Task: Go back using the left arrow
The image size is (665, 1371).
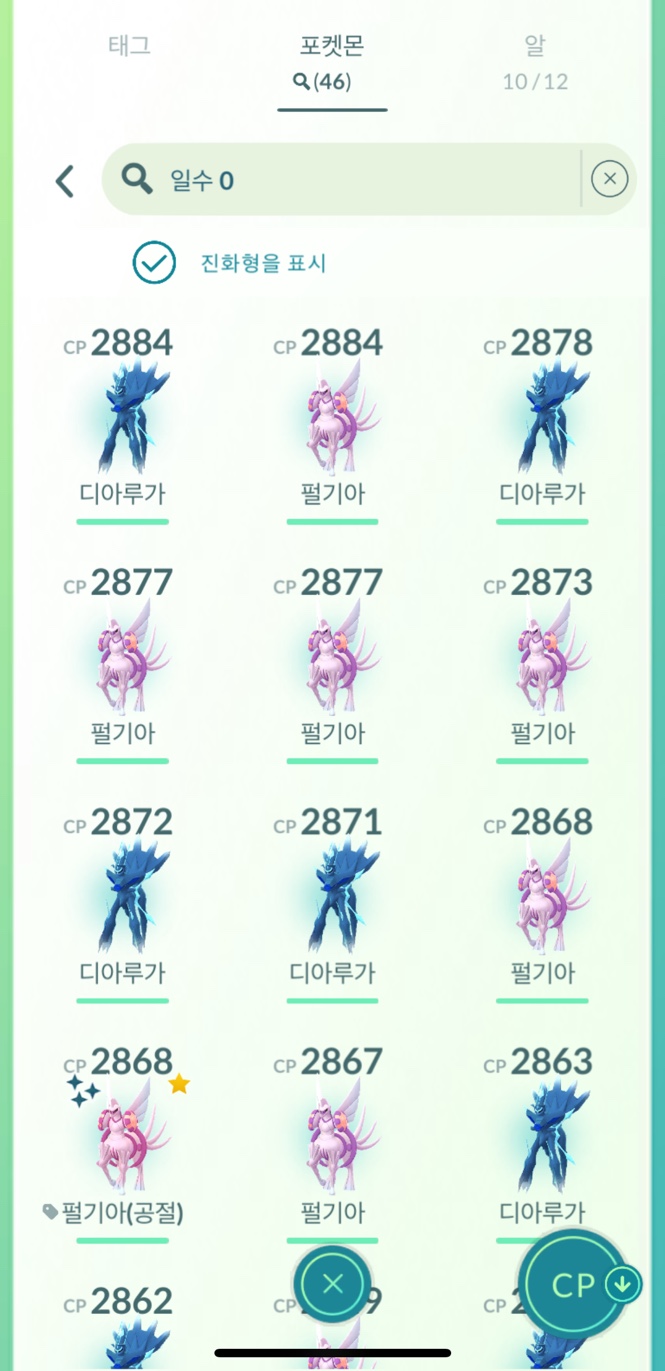Action: (x=65, y=181)
